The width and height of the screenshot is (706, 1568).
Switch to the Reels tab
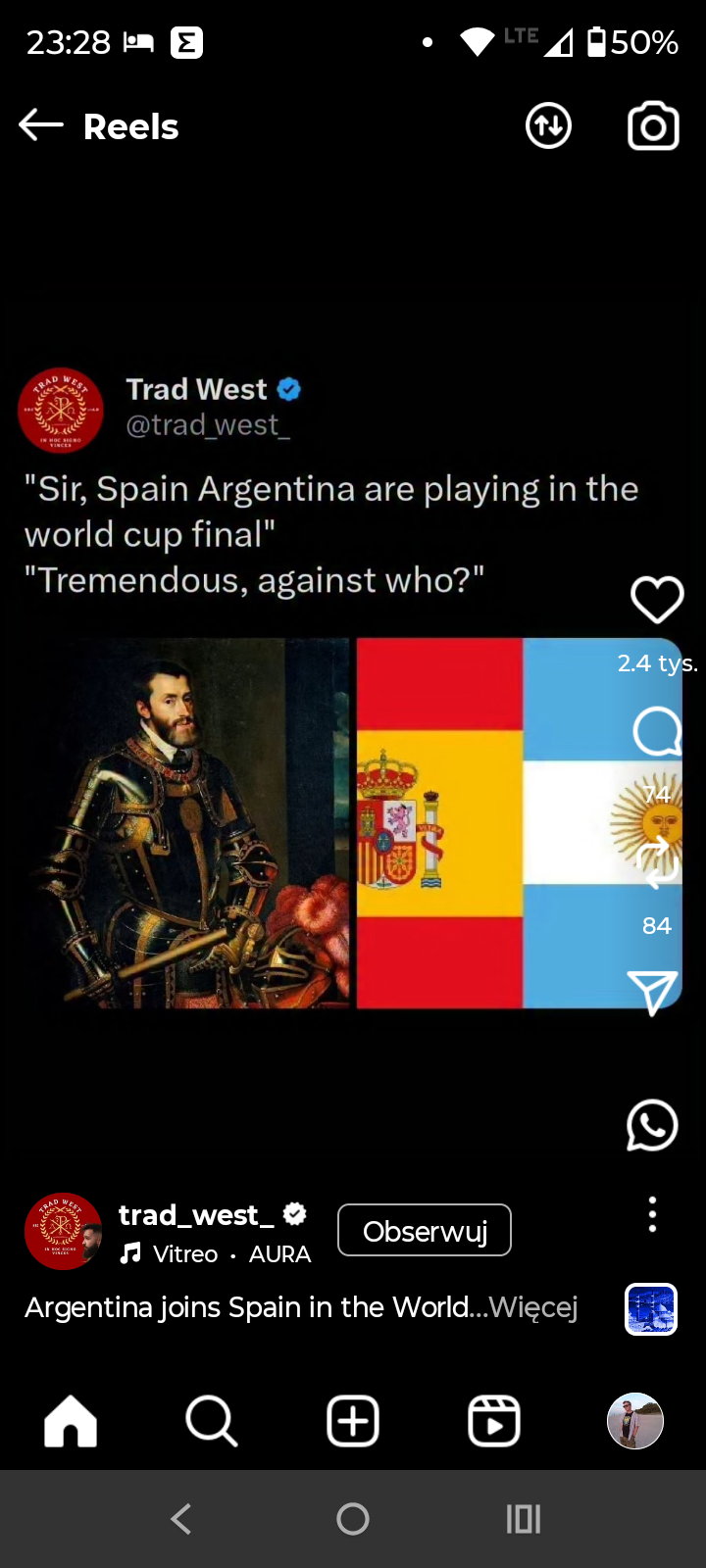pos(494,1421)
